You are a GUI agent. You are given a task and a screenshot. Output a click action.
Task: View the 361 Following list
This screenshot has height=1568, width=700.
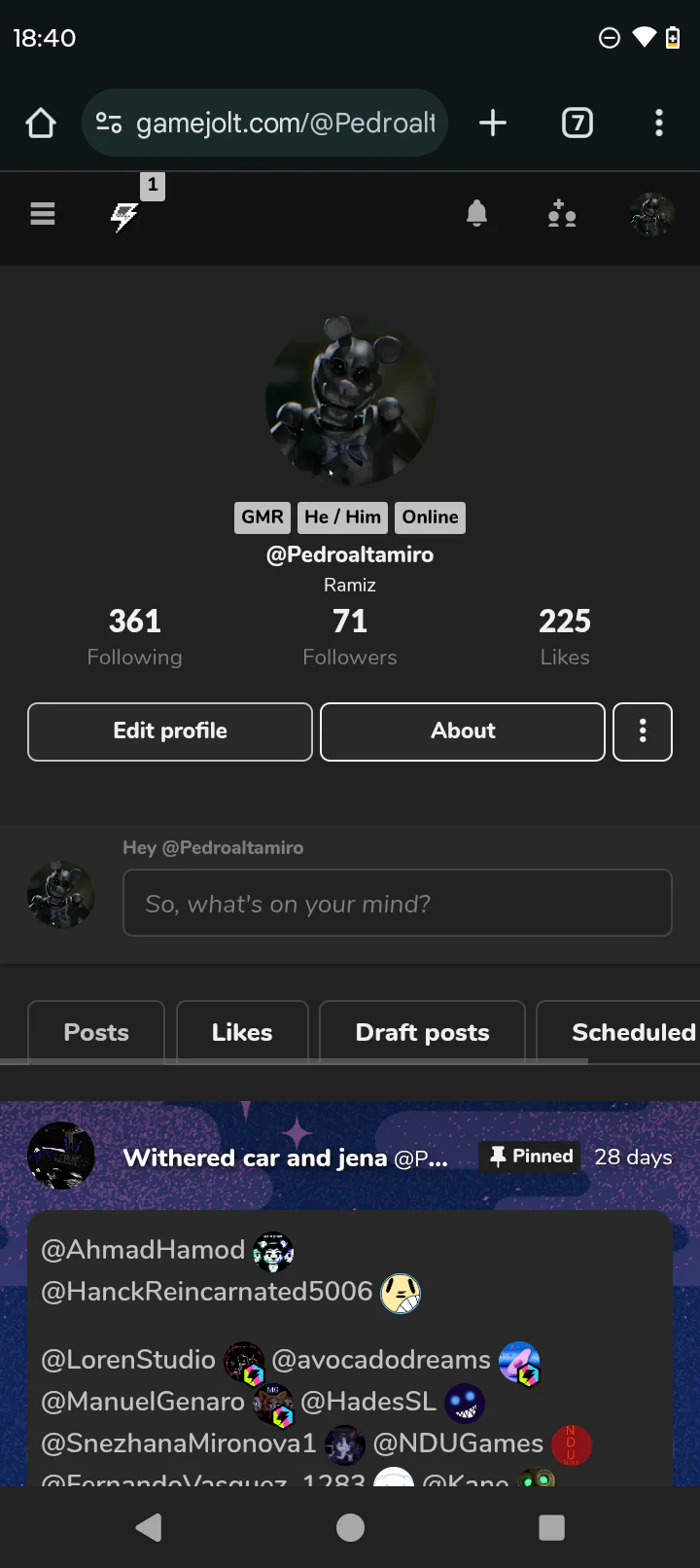click(x=134, y=637)
